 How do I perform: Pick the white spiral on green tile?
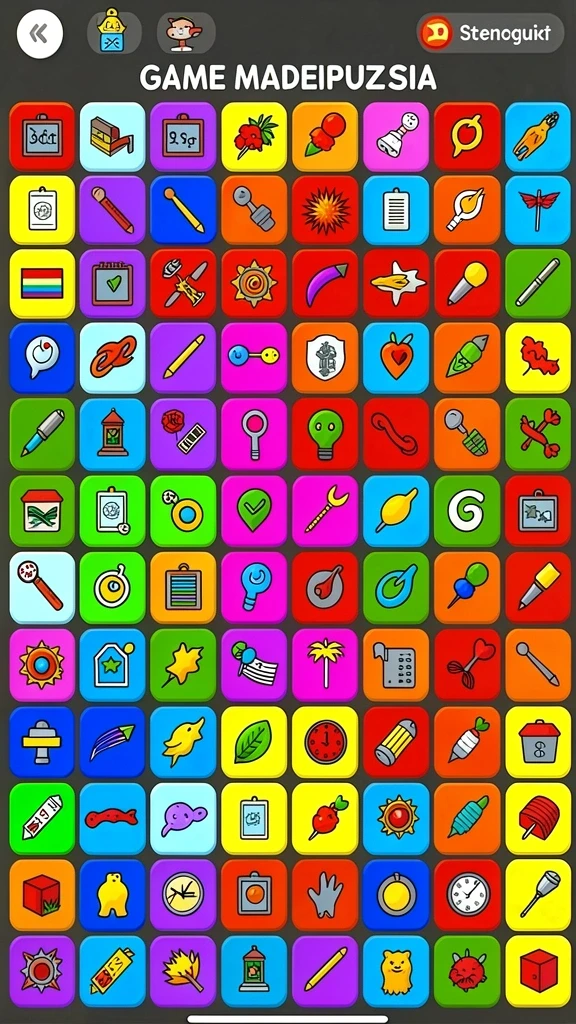click(466, 510)
